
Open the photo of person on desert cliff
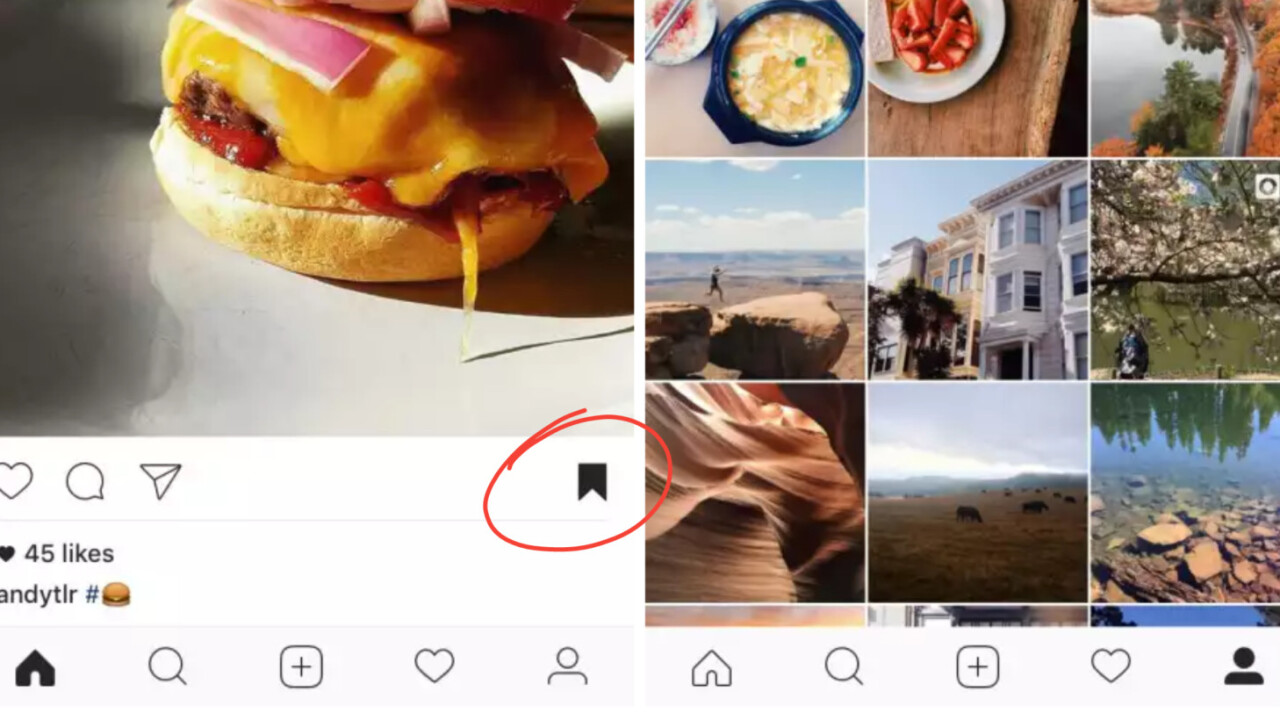[x=755, y=269]
